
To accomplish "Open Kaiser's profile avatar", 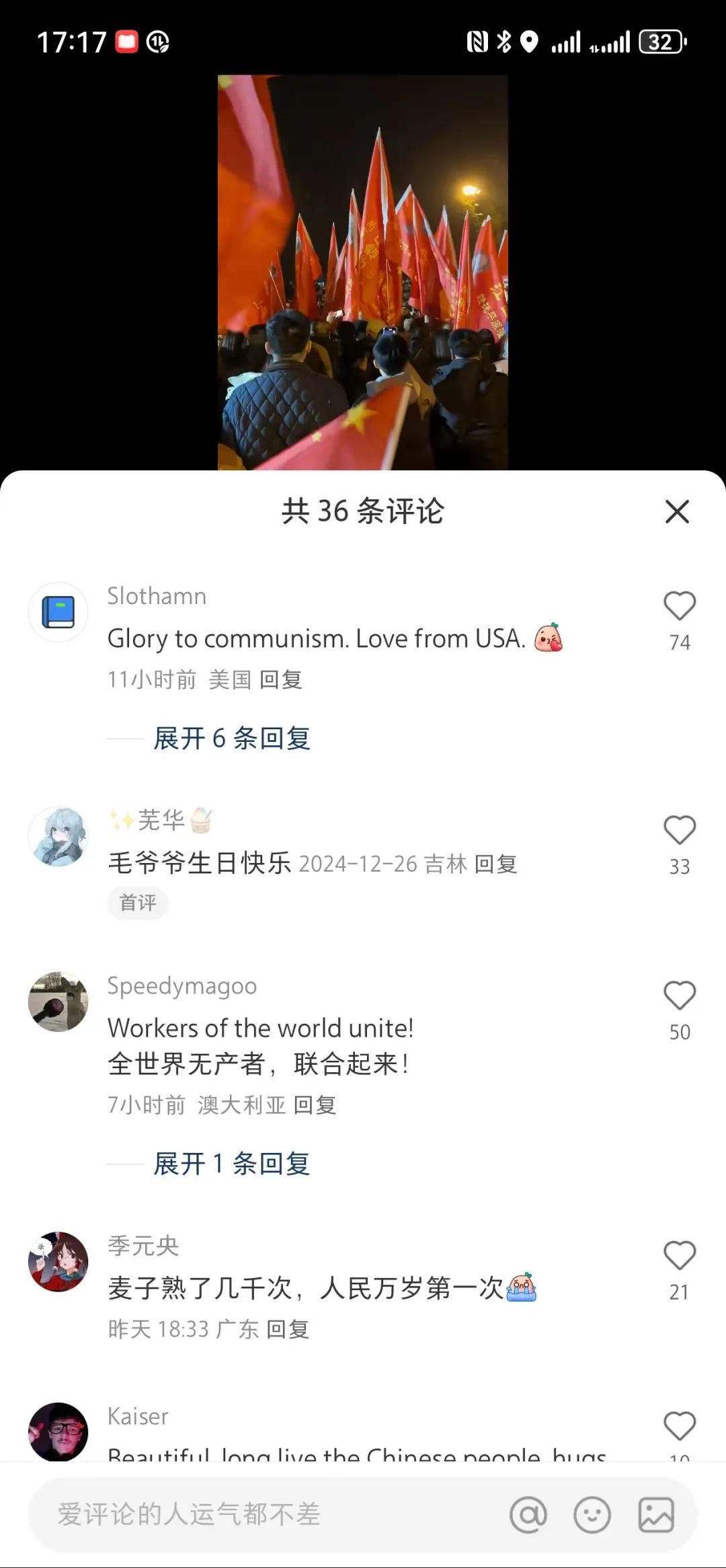I will pyautogui.click(x=58, y=1431).
